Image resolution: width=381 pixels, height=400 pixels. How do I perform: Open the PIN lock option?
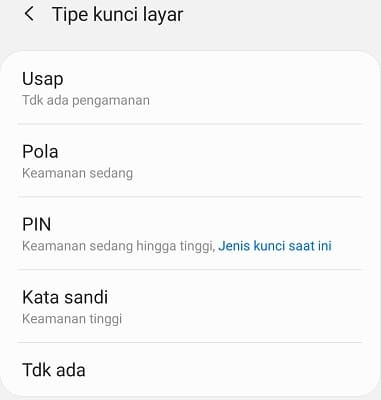click(190, 233)
